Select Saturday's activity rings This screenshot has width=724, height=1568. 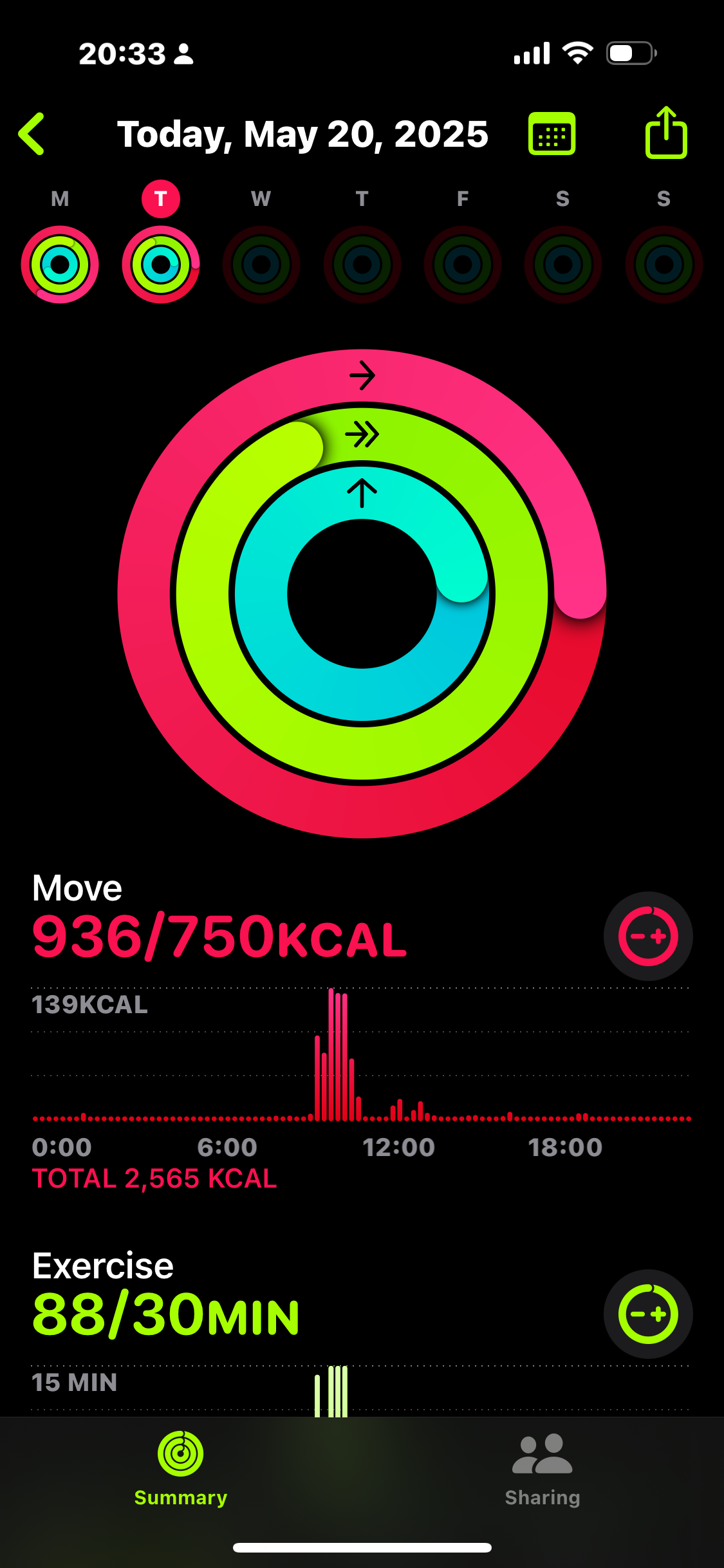coord(563,265)
